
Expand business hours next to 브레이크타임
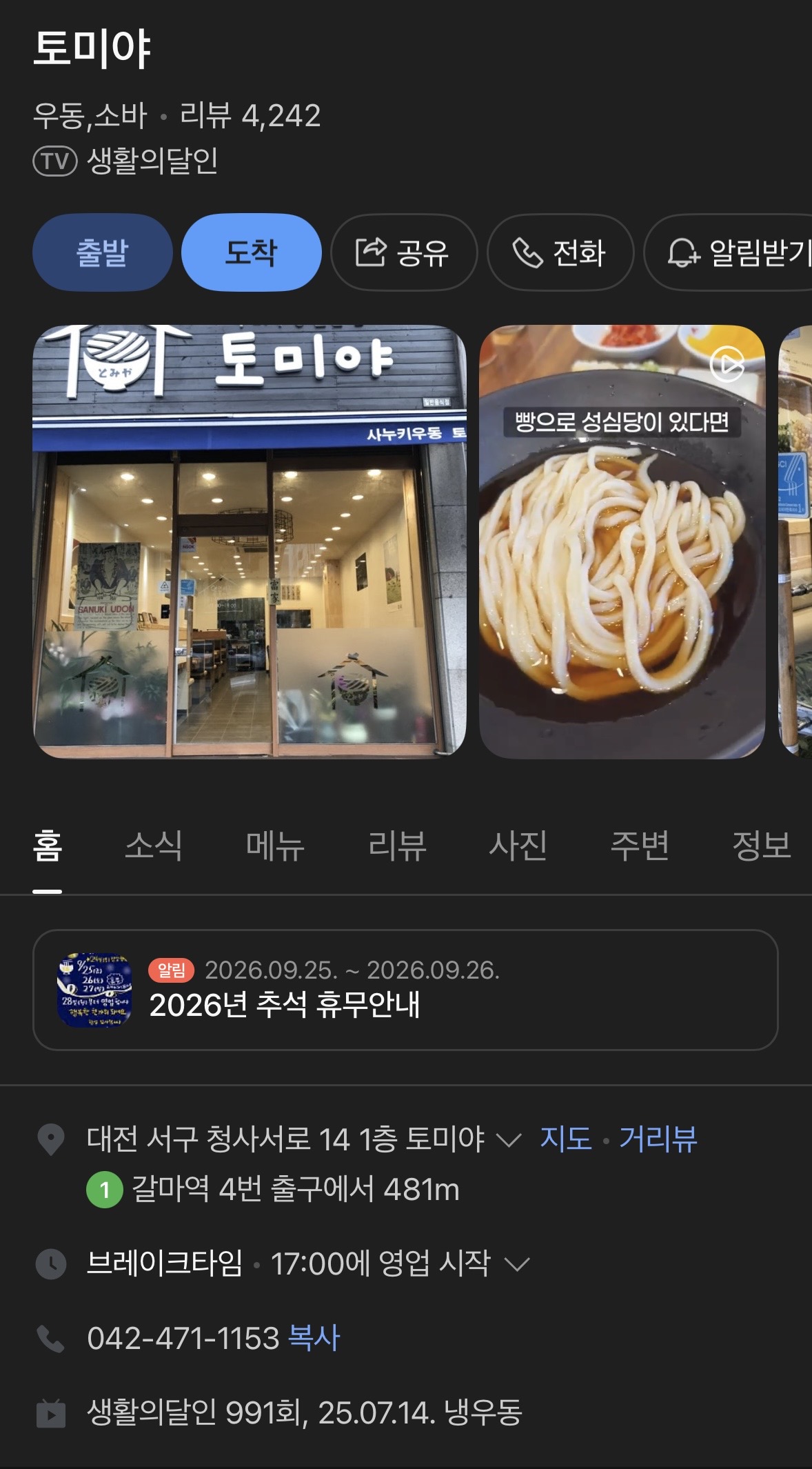tap(517, 1263)
